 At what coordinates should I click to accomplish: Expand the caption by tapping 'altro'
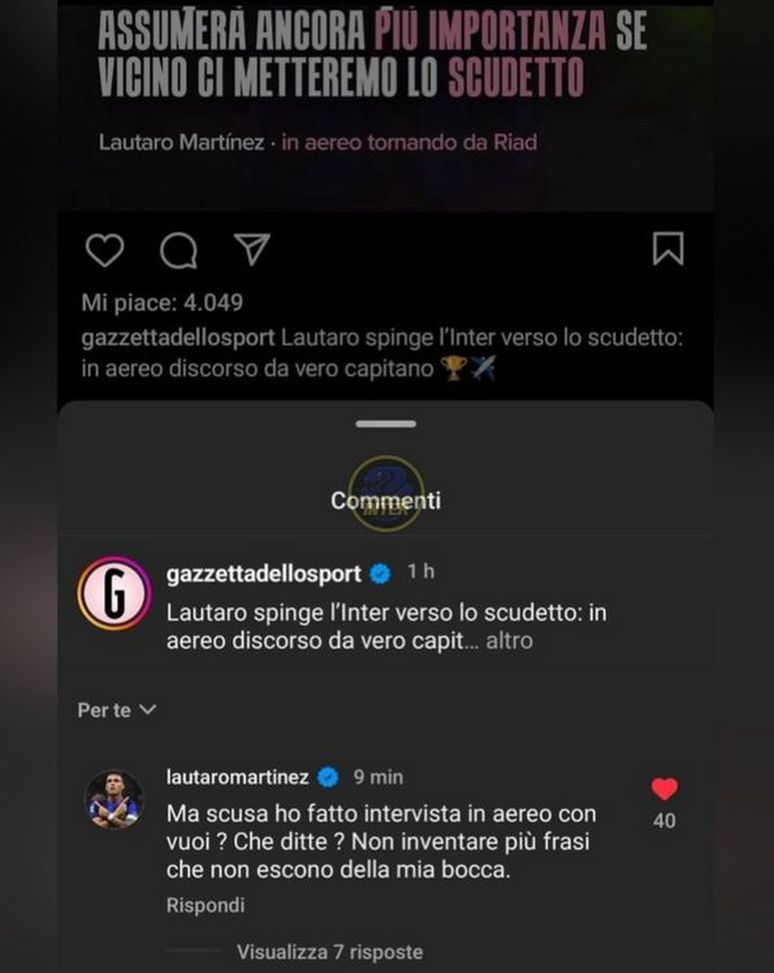point(512,642)
